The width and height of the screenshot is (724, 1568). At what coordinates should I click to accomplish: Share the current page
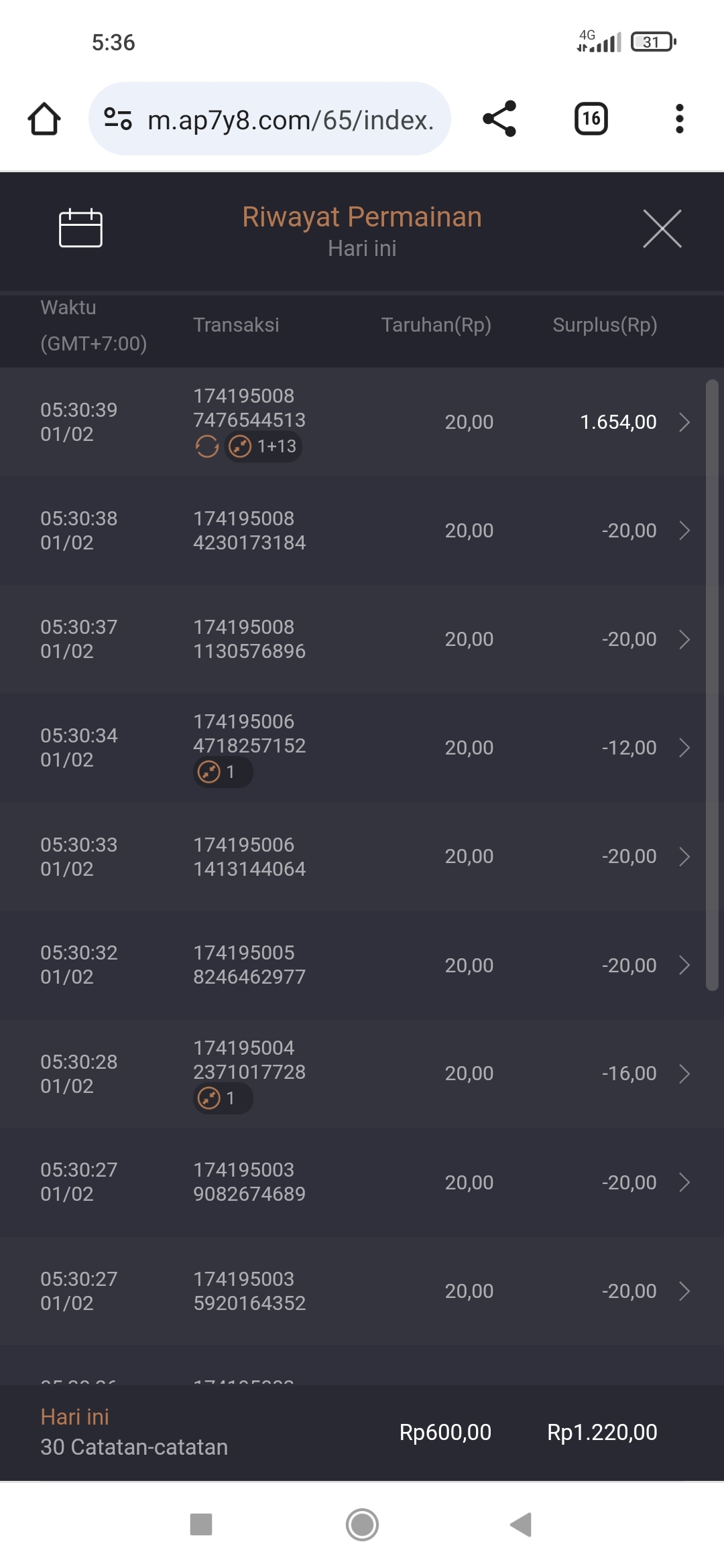click(x=499, y=119)
